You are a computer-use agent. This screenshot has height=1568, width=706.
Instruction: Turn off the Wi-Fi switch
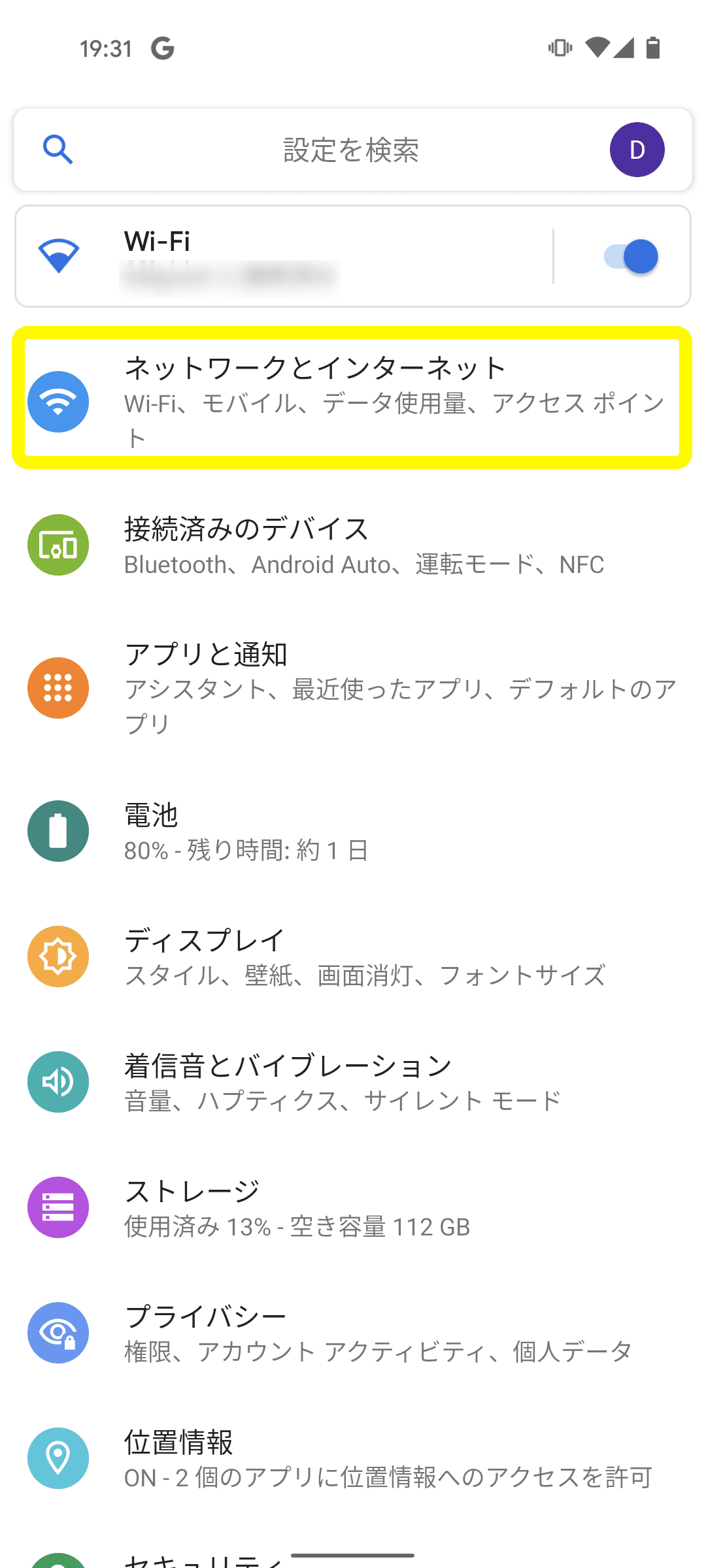pyautogui.click(x=630, y=256)
